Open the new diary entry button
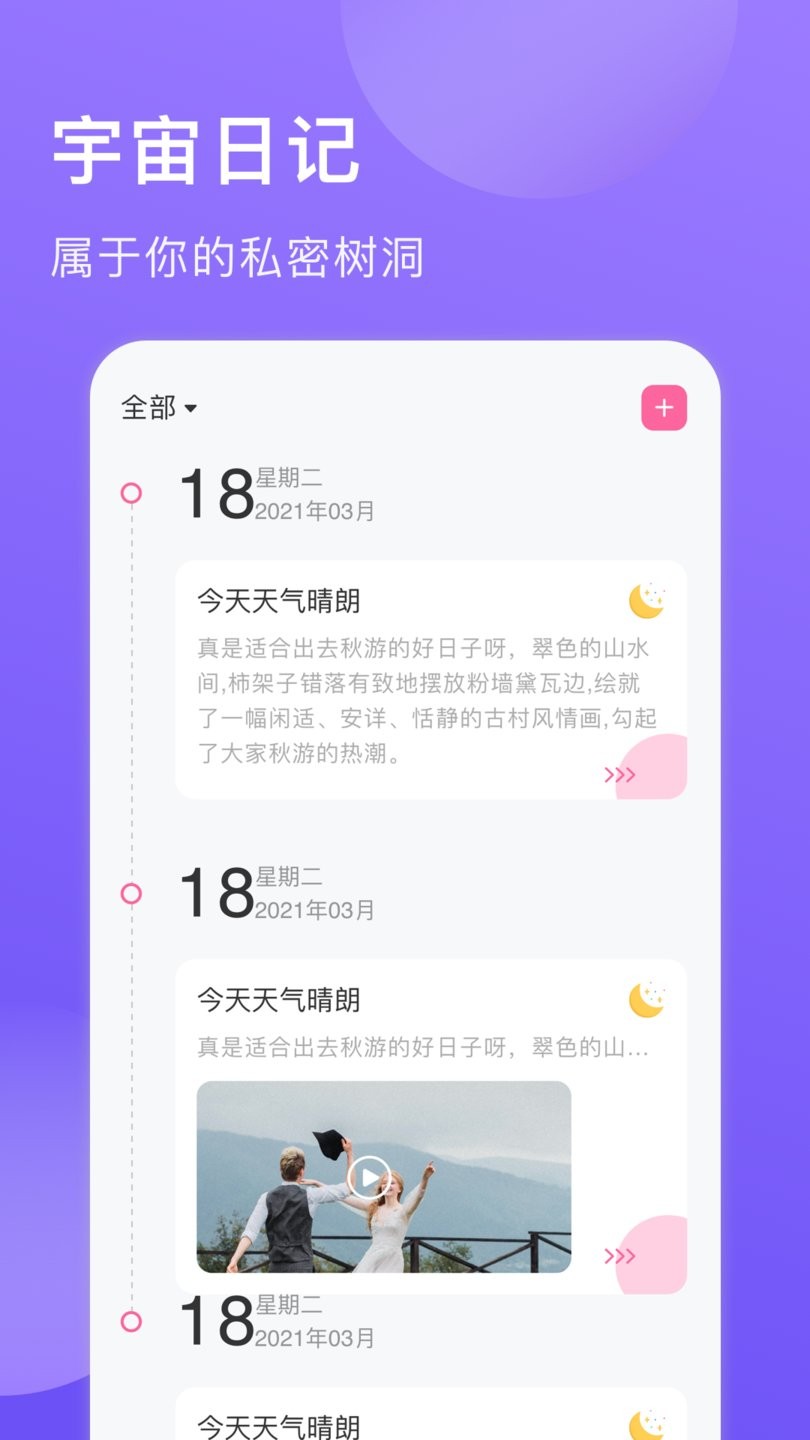 [x=664, y=408]
